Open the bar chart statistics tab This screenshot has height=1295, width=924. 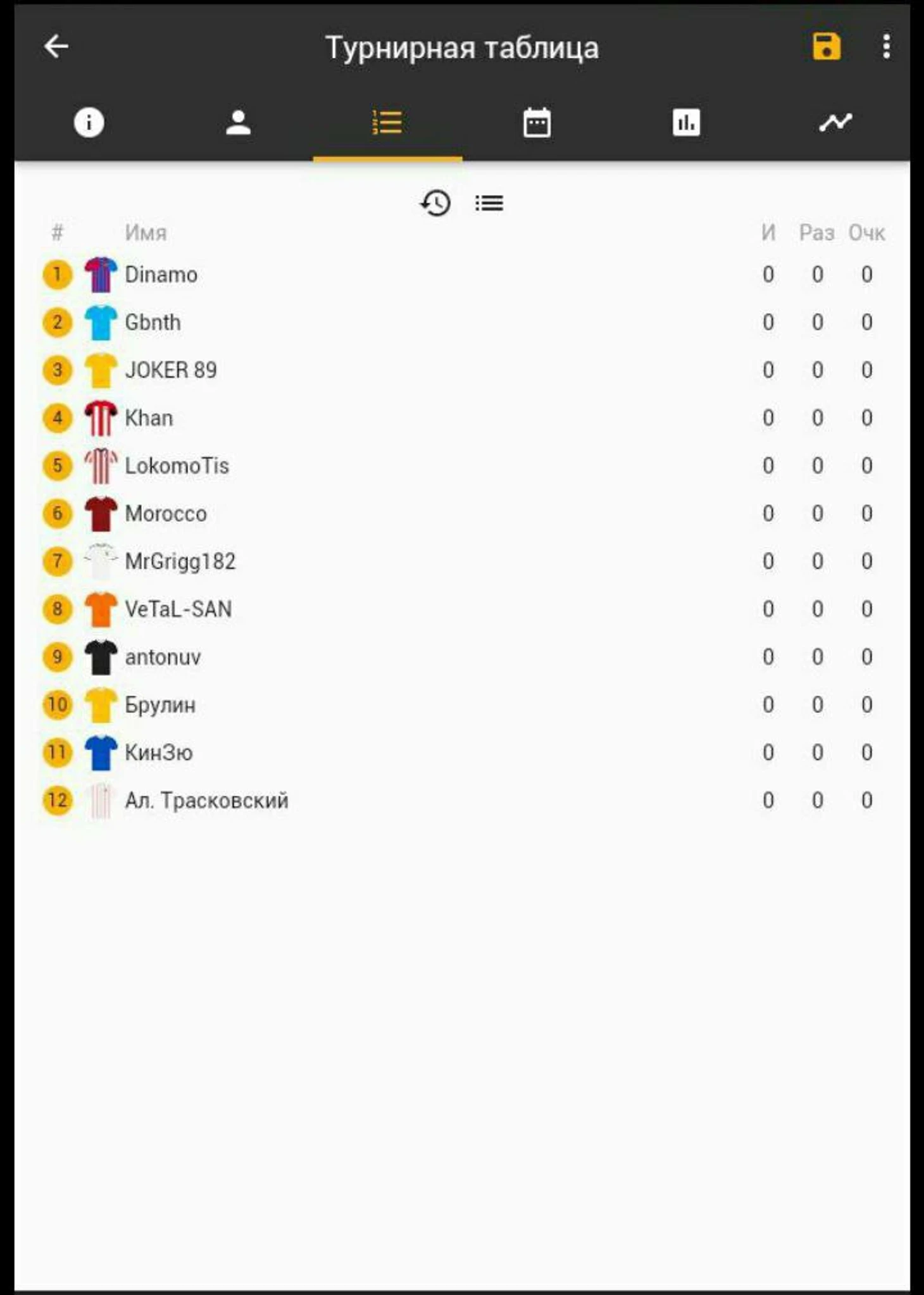point(686,122)
